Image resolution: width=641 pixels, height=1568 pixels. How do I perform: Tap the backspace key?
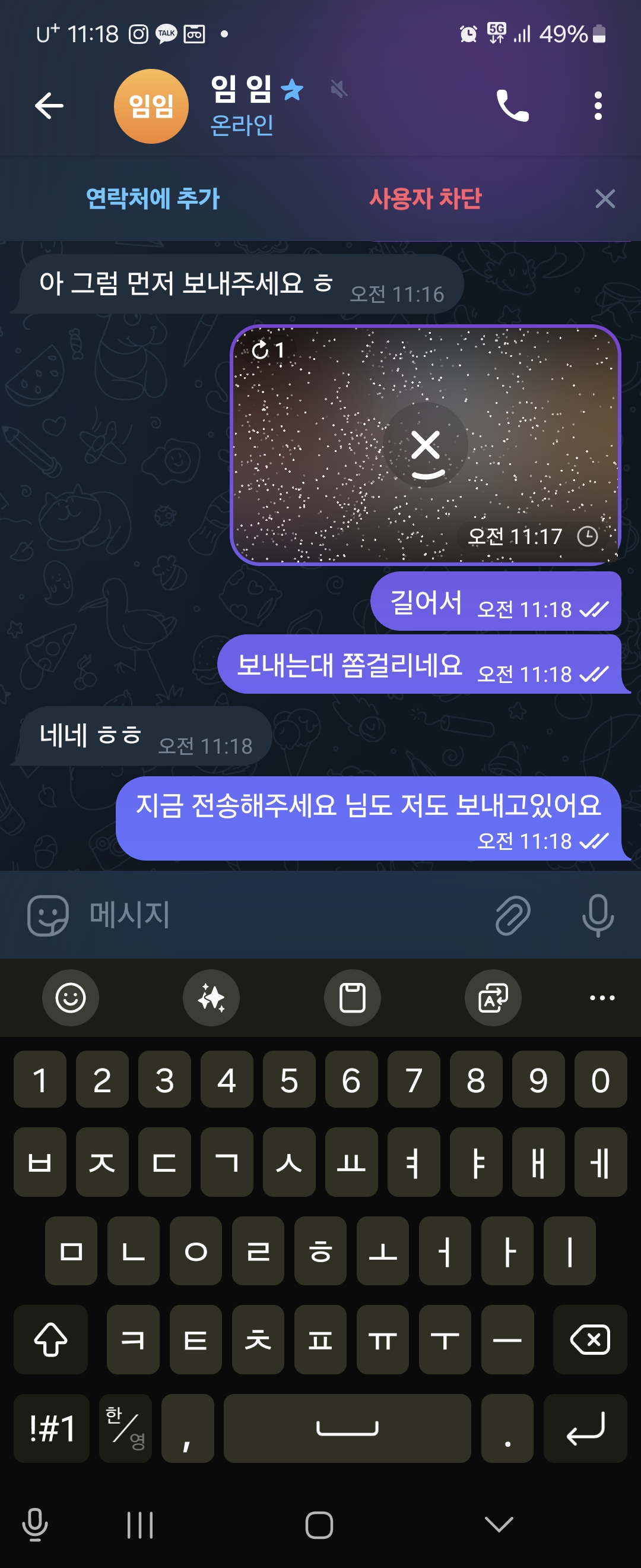(589, 1339)
